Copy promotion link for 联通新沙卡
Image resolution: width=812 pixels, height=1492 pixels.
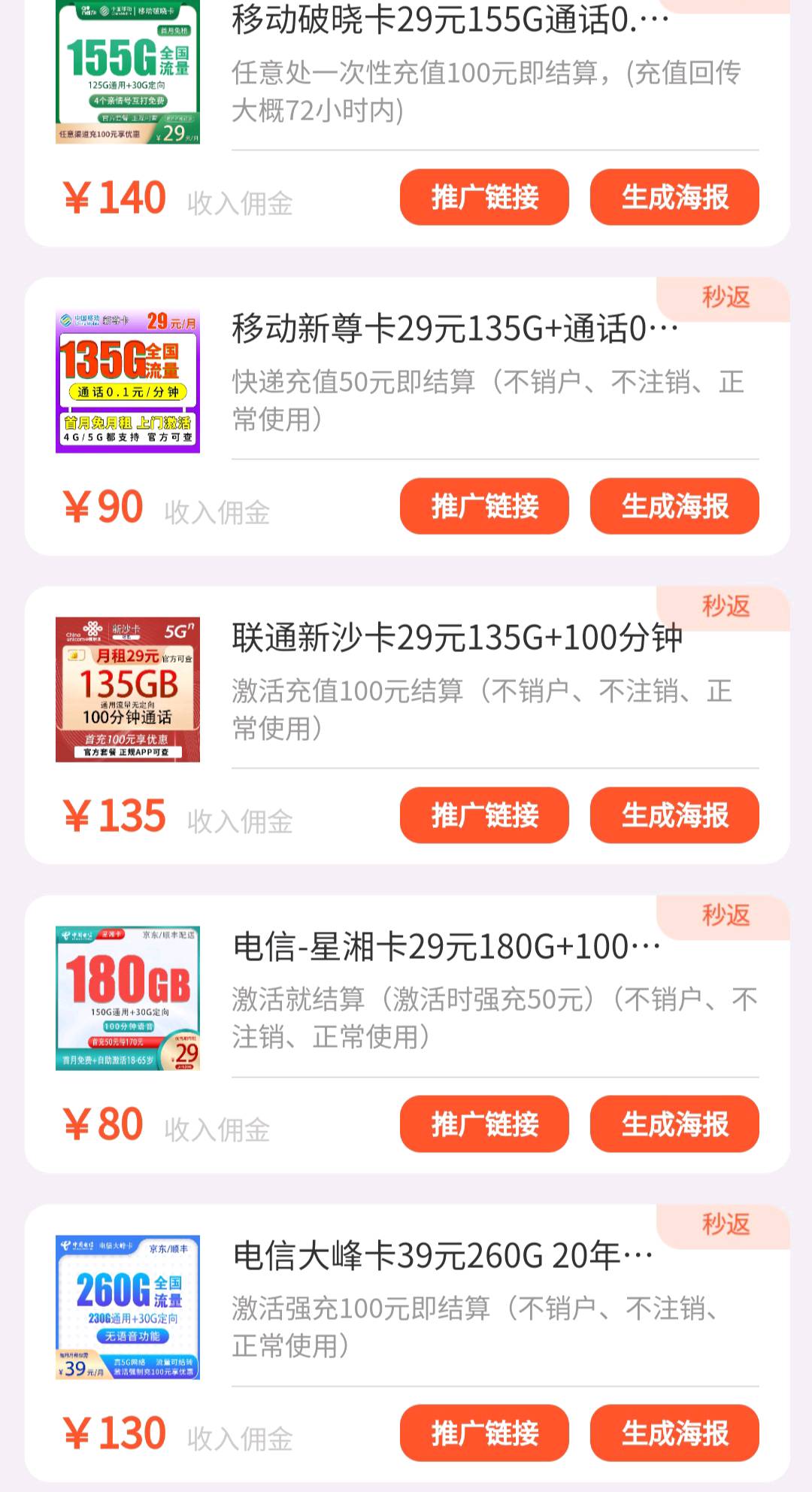point(484,815)
